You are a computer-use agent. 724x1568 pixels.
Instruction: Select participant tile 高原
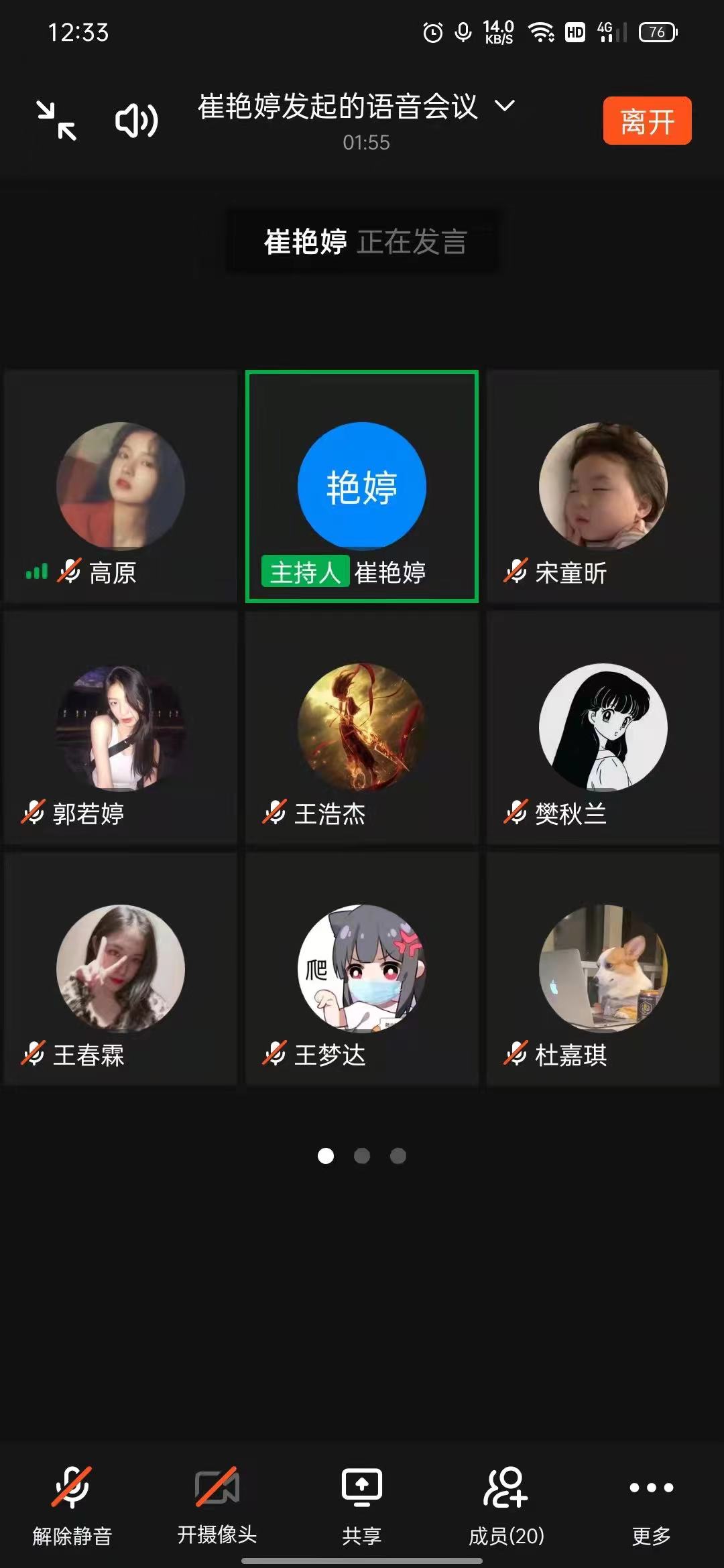tap(121, 487)
